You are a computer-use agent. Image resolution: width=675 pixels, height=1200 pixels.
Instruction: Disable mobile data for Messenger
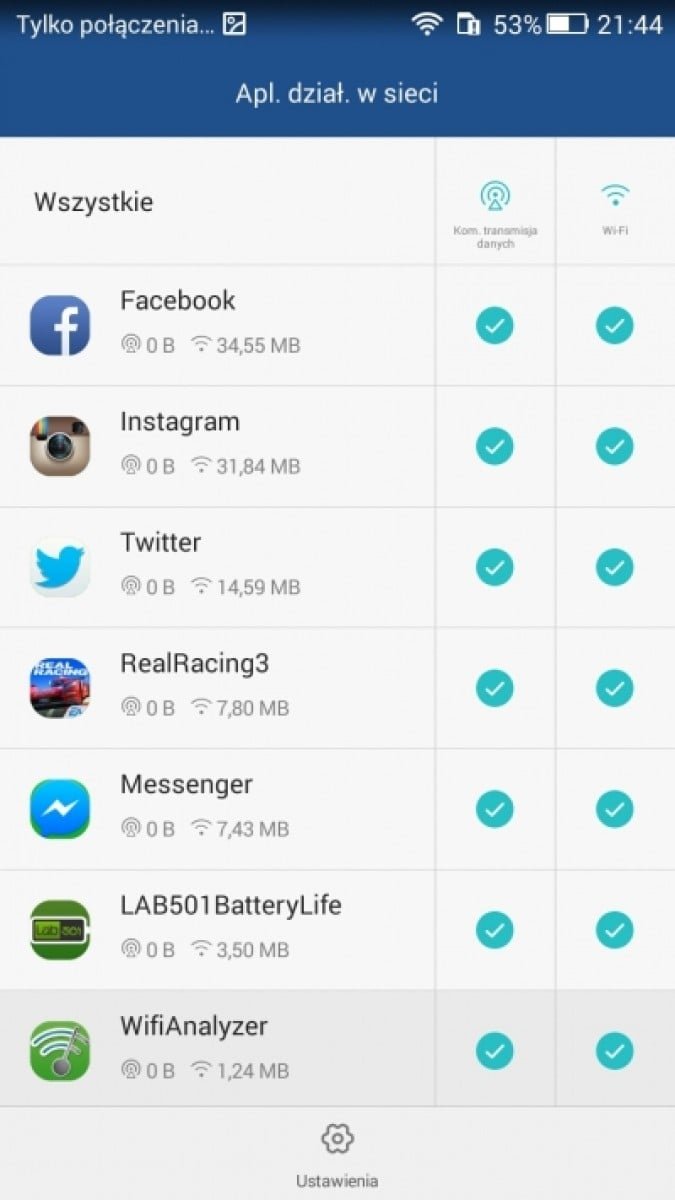pyautogui.click(x=494, y=809)
